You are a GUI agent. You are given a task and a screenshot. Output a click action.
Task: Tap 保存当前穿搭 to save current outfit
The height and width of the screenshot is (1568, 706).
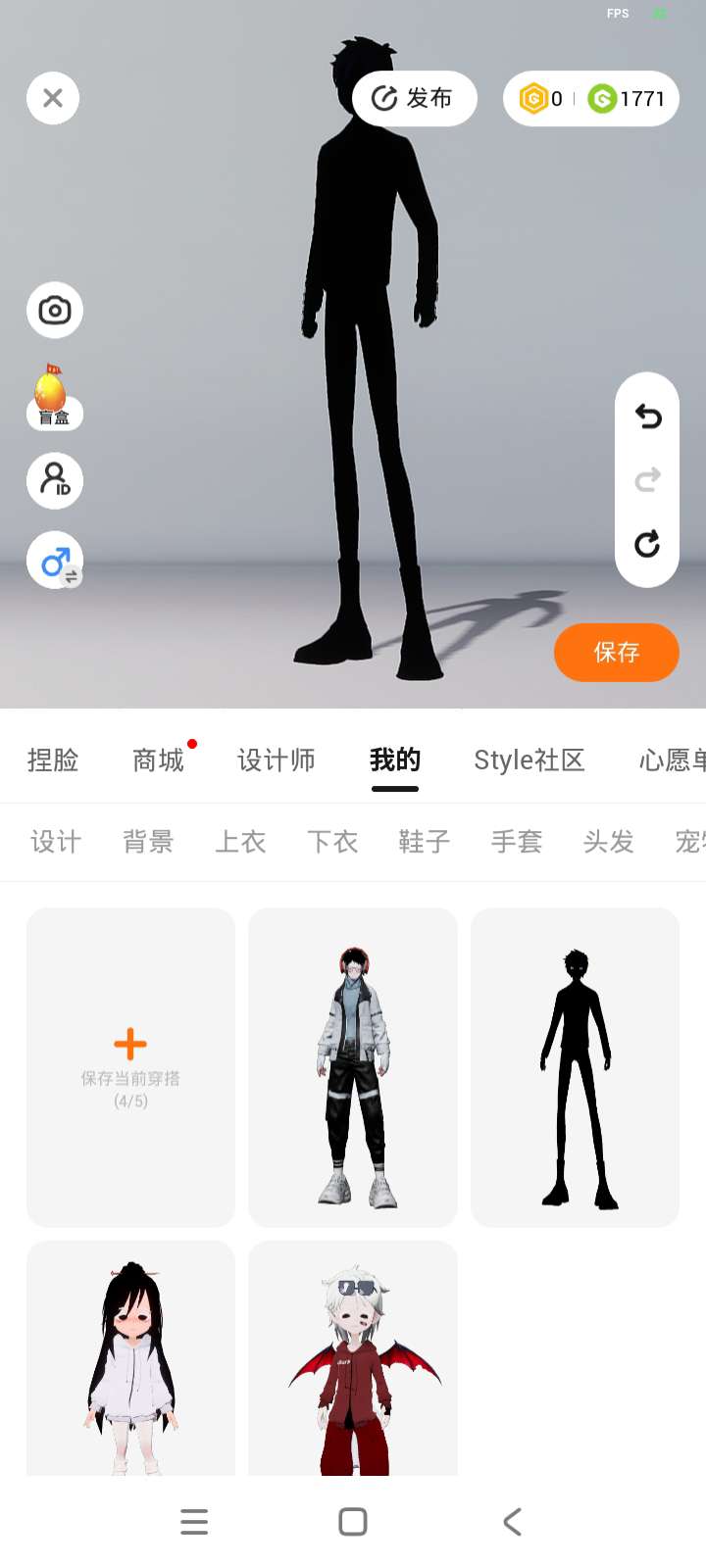tap(130, 1066)
